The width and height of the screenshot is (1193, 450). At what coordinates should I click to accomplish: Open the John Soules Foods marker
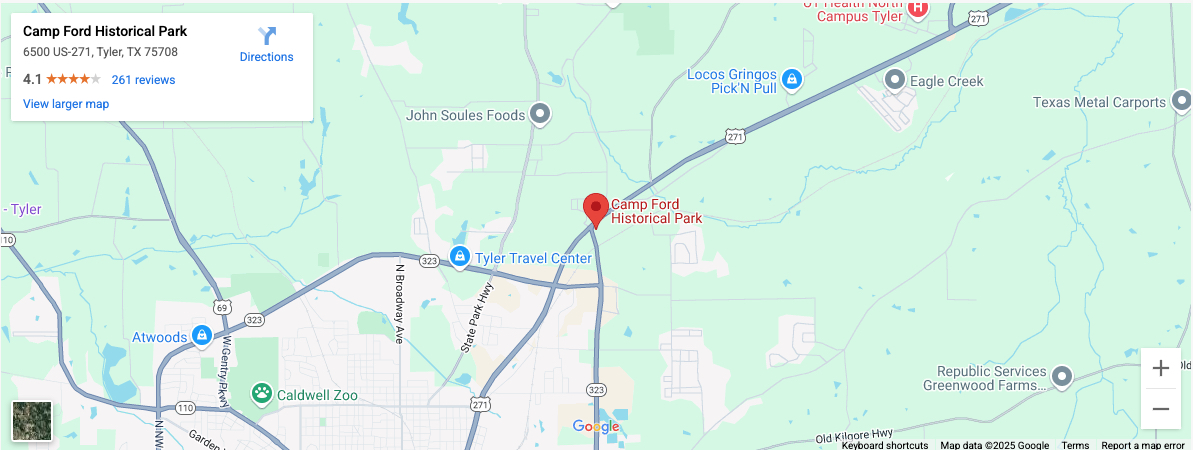tap(540, 115)
